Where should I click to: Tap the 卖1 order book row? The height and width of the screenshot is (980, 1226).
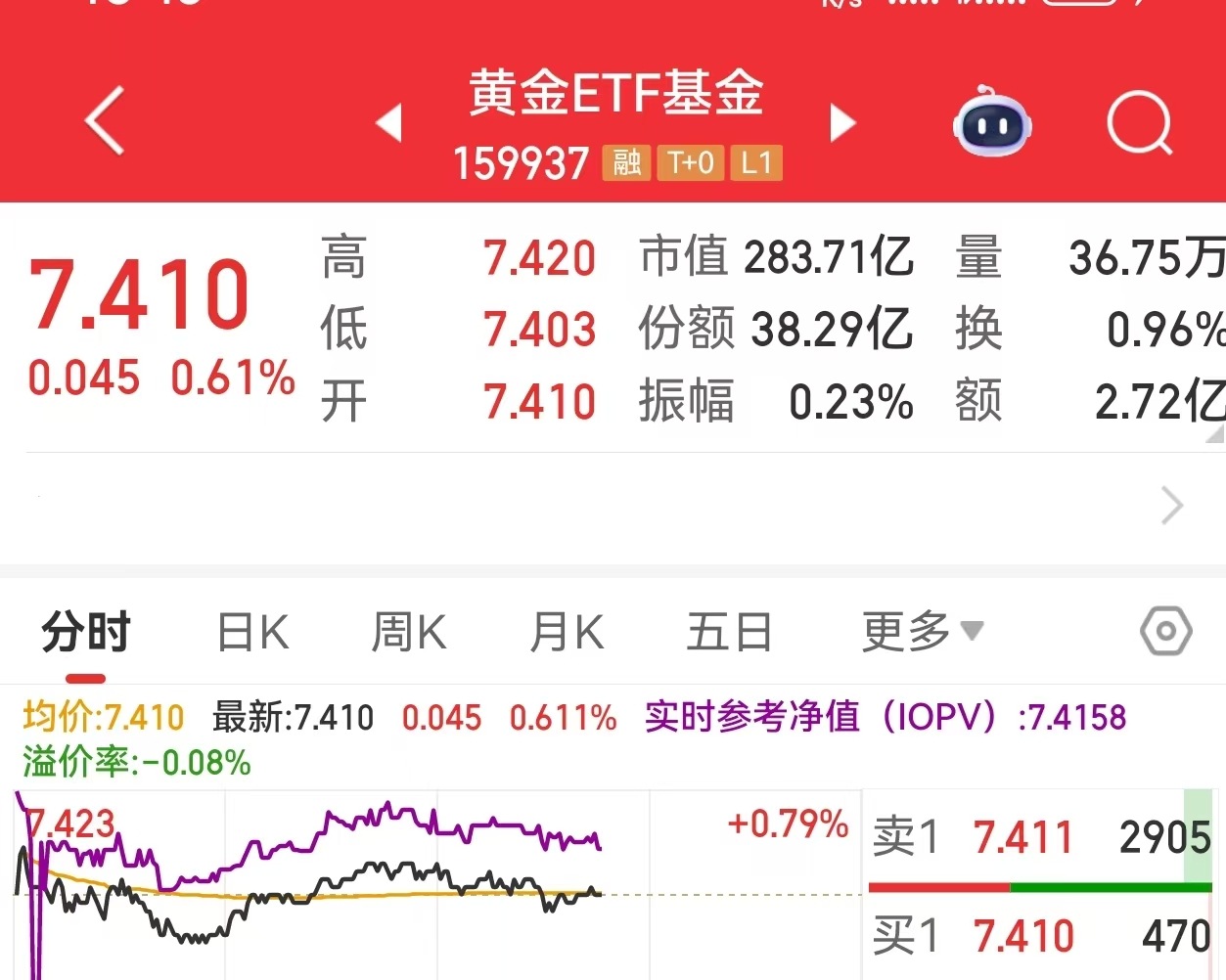click(1040, 838)
